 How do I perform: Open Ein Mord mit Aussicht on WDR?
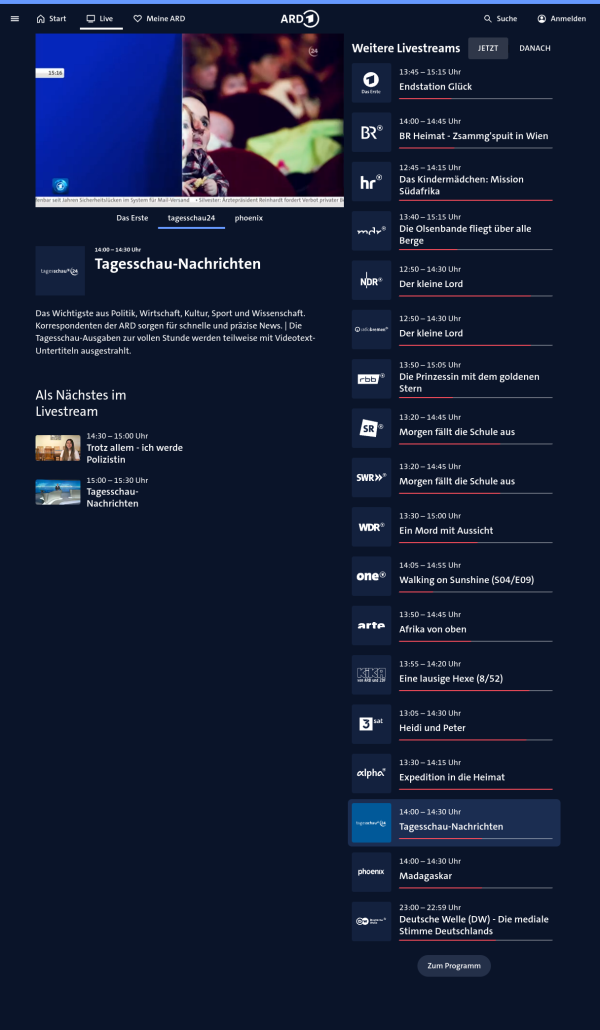(x=445, y=530)
